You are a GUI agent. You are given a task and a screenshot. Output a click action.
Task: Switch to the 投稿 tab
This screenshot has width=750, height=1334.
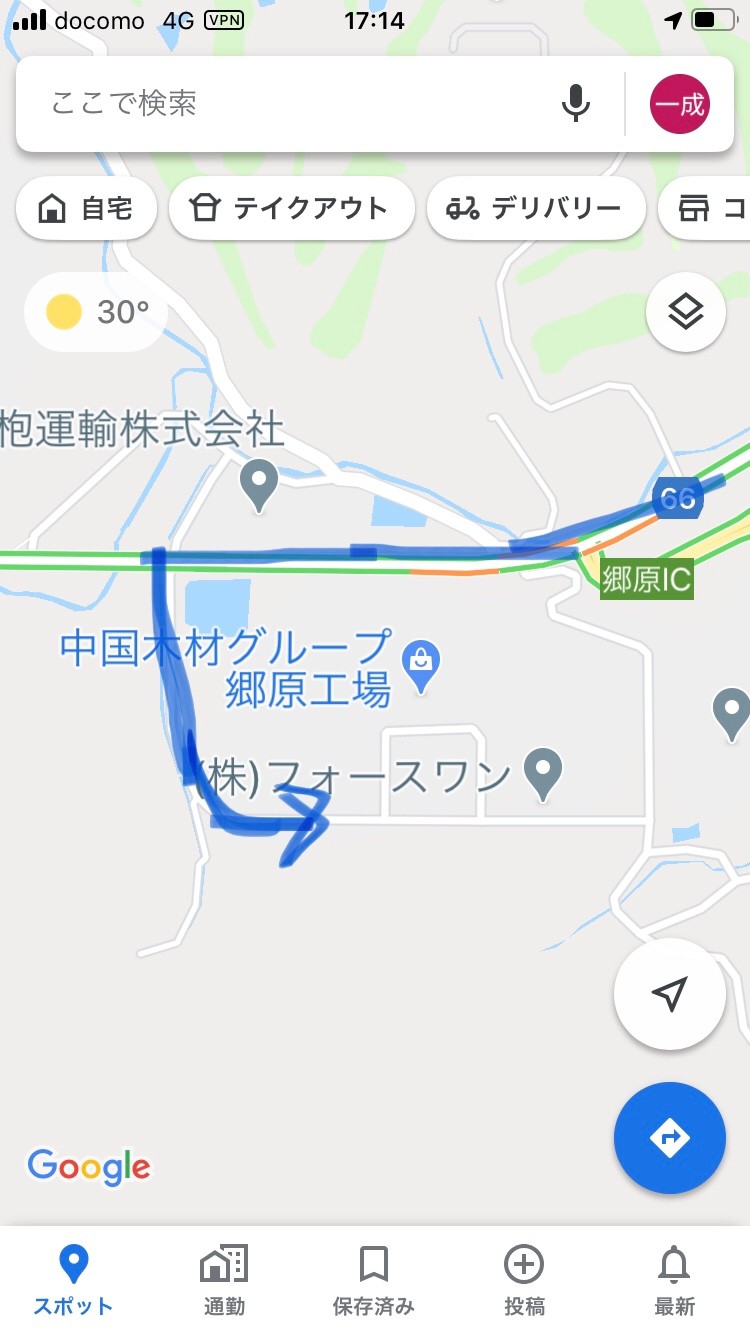click(x=524, y=1280)
